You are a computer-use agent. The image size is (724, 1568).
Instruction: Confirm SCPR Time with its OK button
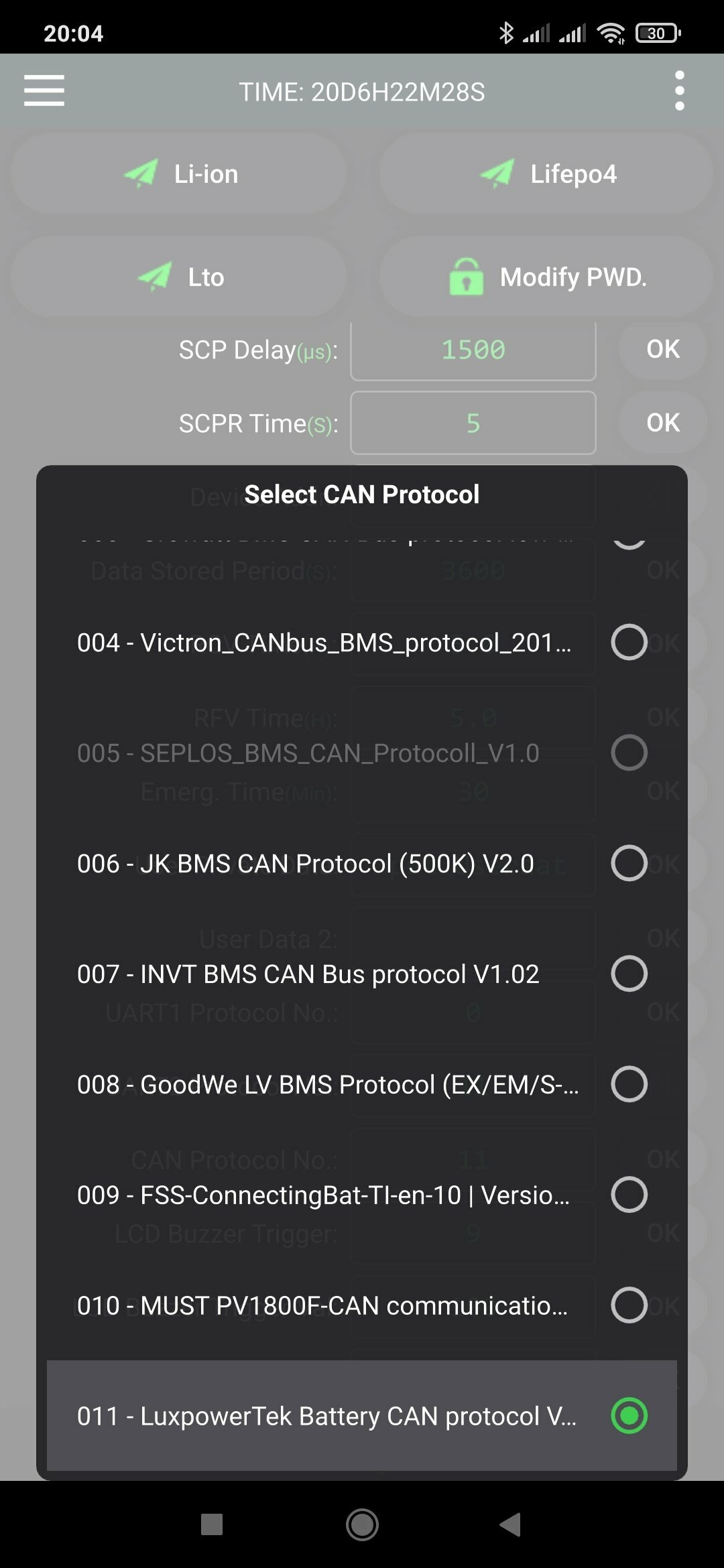click(663, 423)
